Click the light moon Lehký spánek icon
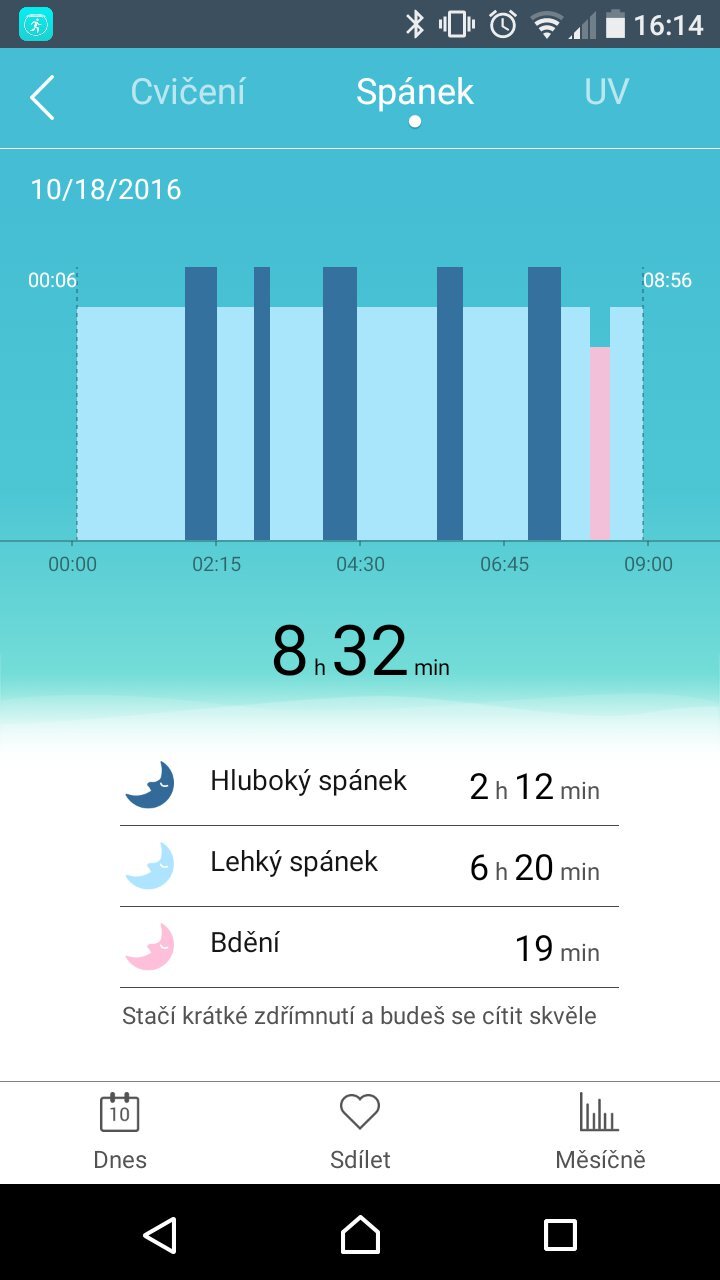This screenshot has height=1280, width=720. [152, 864]
